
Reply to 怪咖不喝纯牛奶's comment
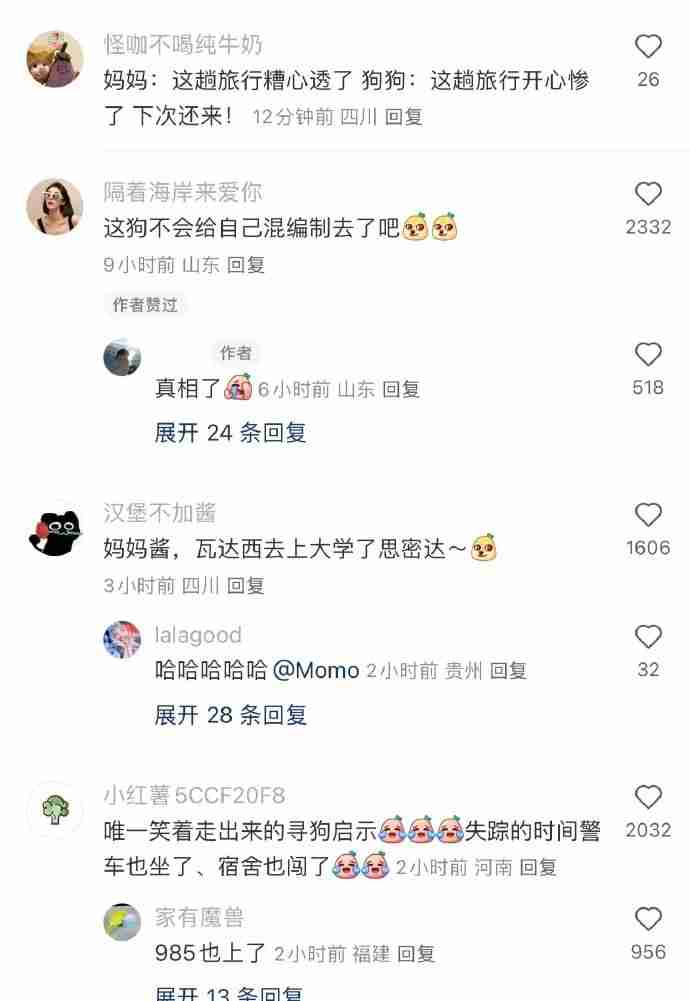(x=404, y=117)
